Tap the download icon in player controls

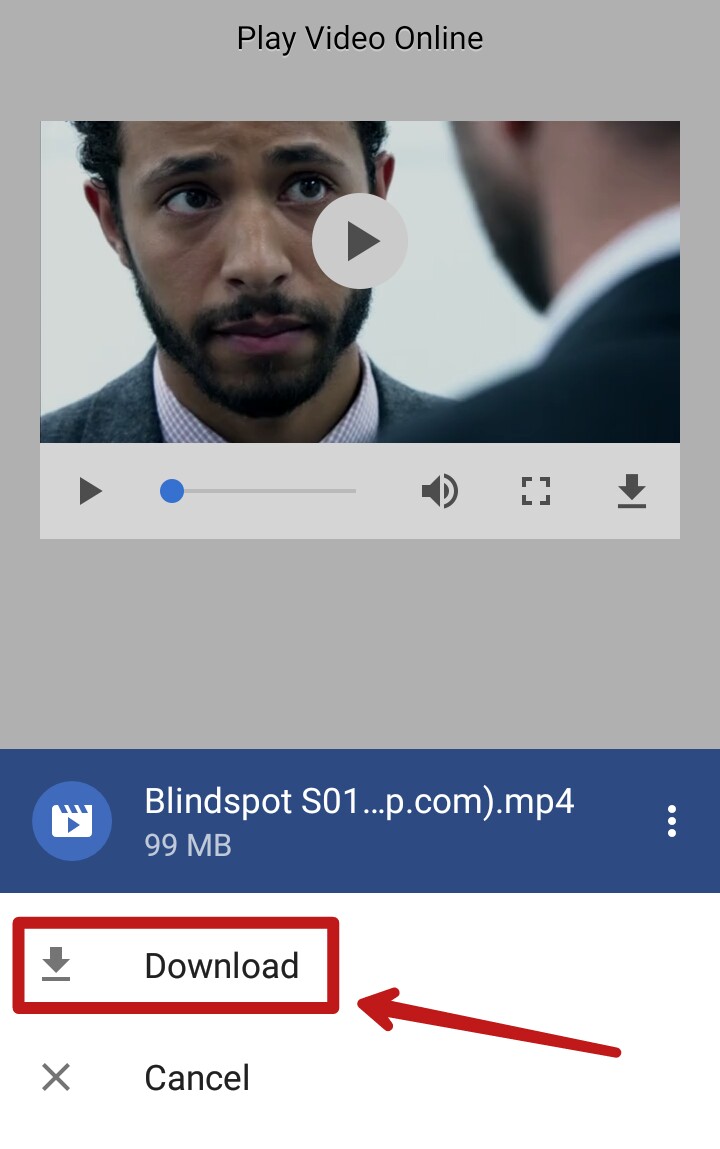click(x=631, y=491)
